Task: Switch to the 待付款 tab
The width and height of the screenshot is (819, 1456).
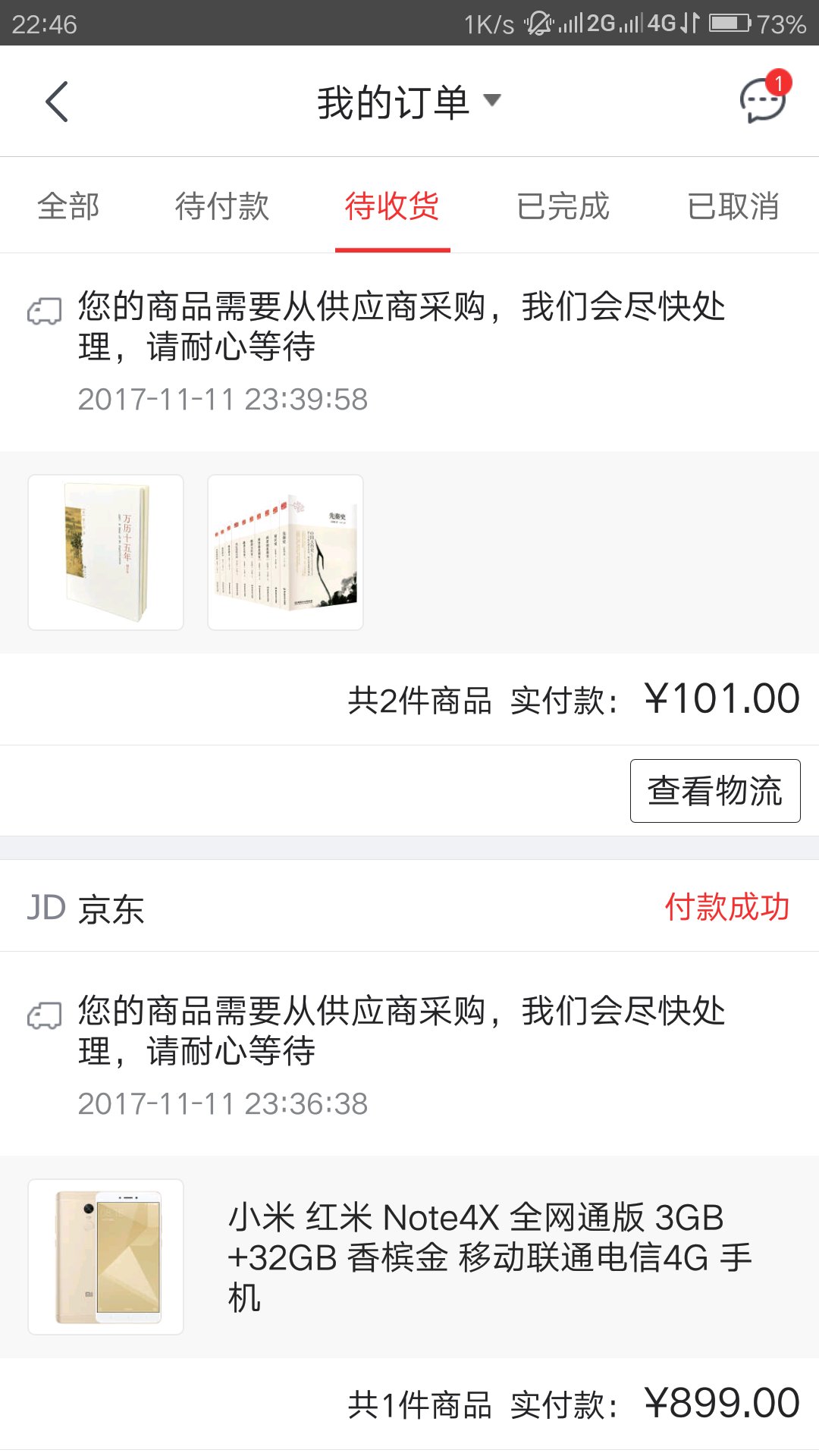Action: 222,206
